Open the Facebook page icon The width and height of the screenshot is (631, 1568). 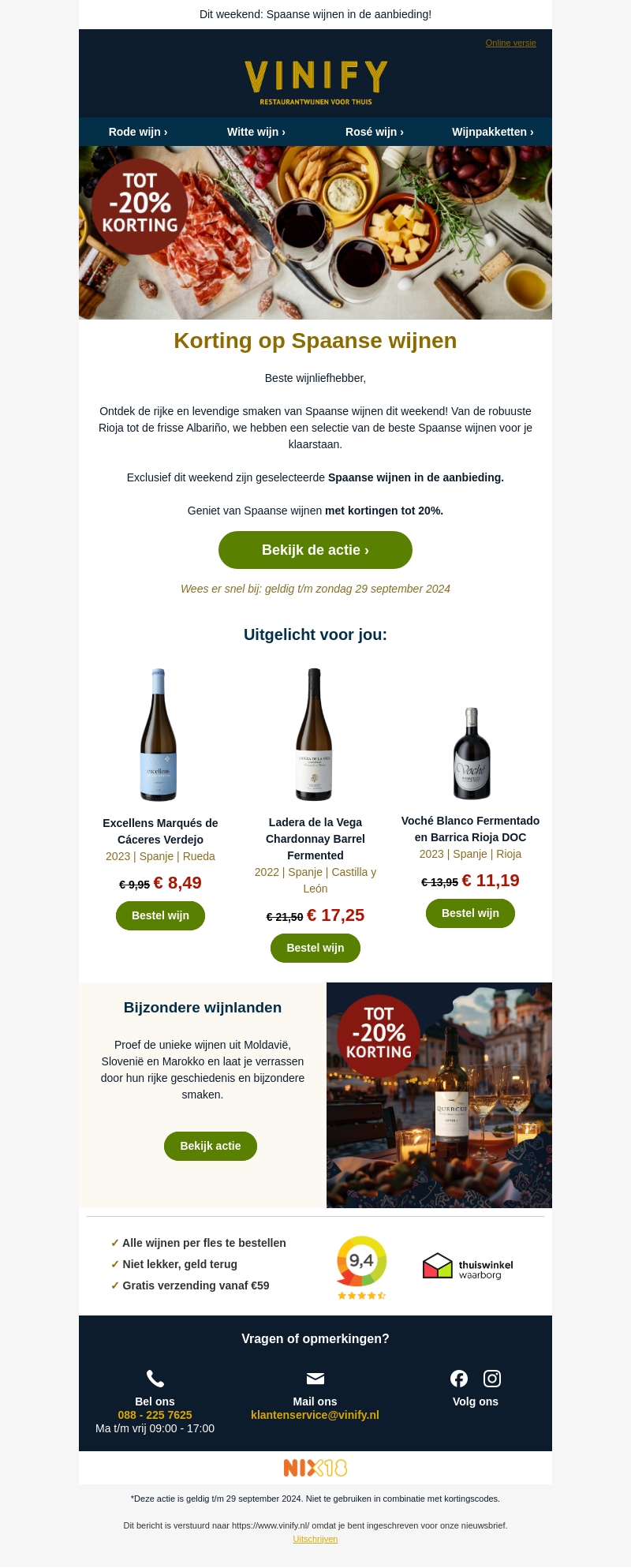(459, 1379)
